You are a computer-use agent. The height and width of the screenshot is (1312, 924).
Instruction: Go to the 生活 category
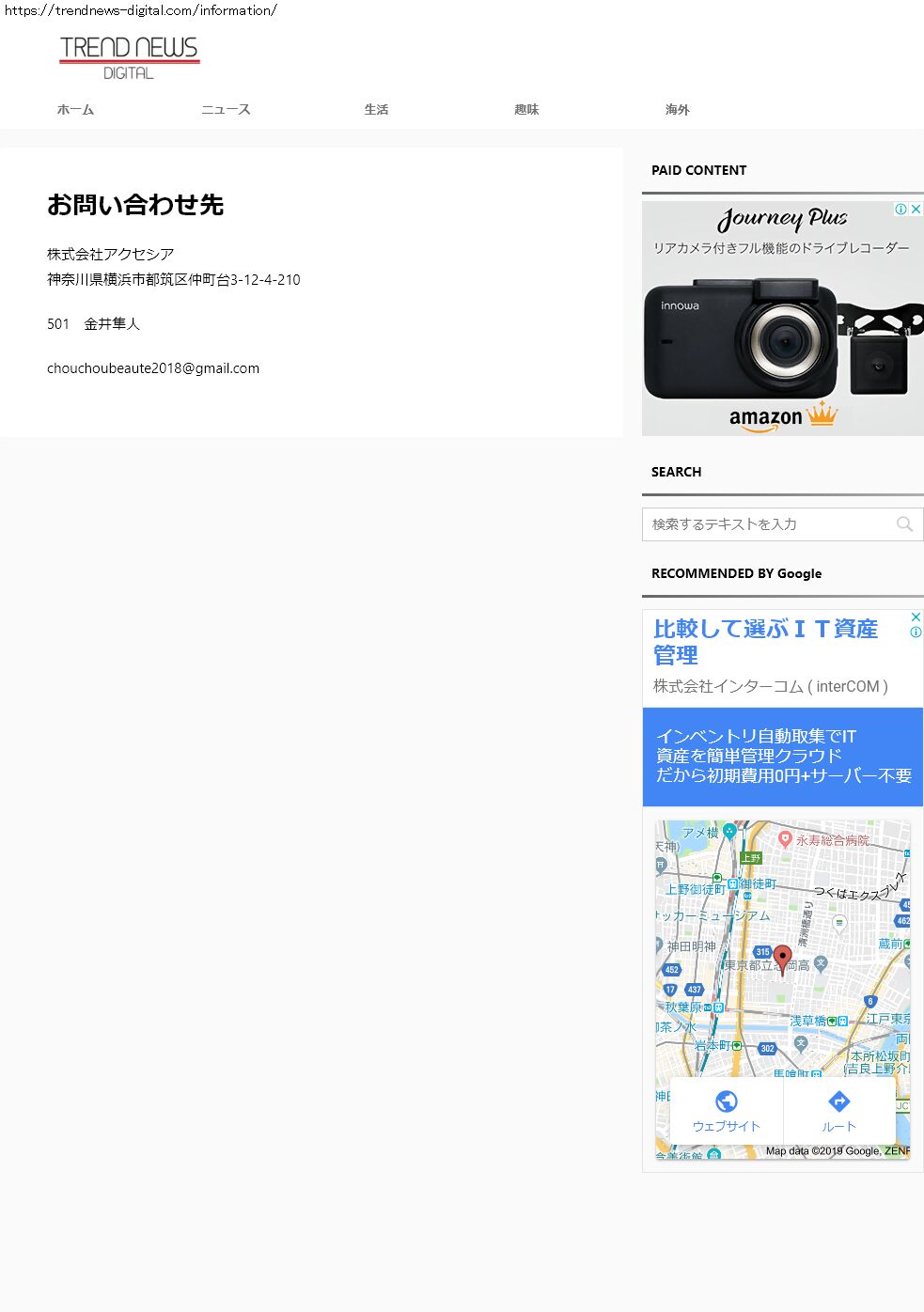376,110
